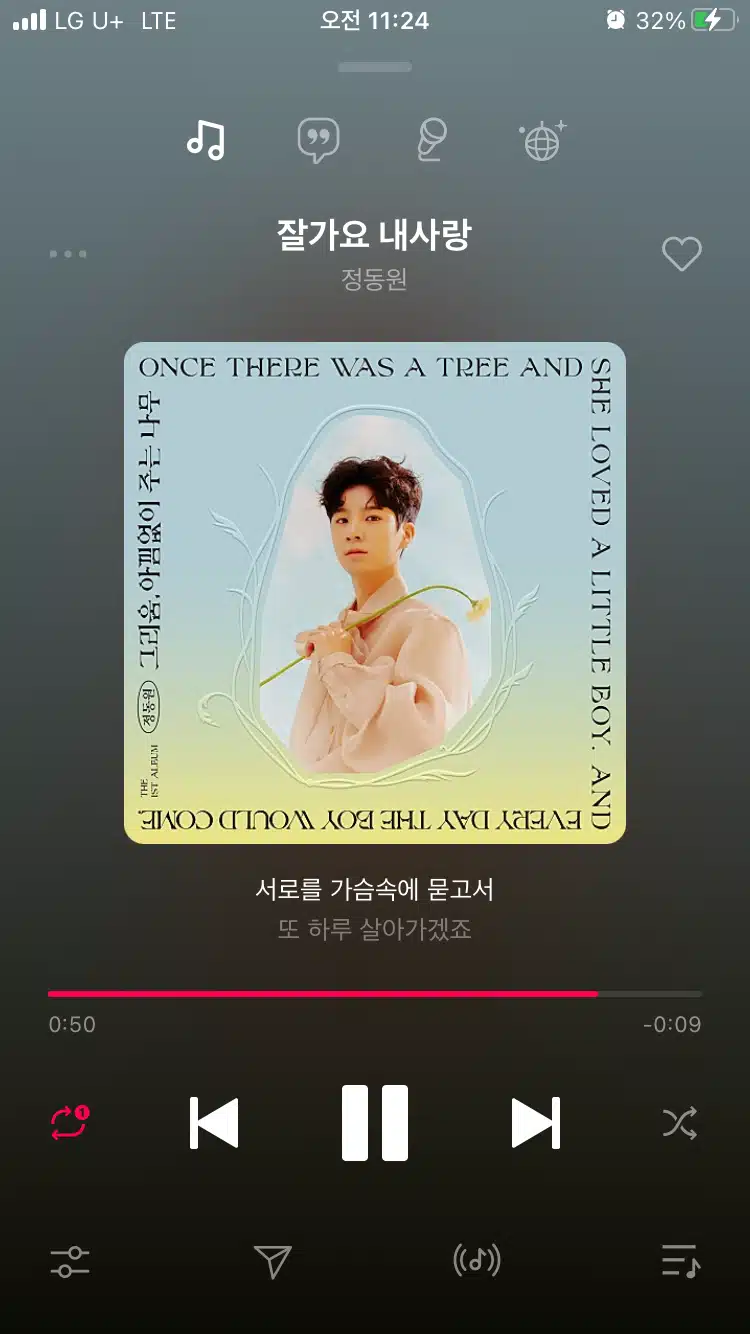Seek within the song on progress bar

(x=375, y=994)
